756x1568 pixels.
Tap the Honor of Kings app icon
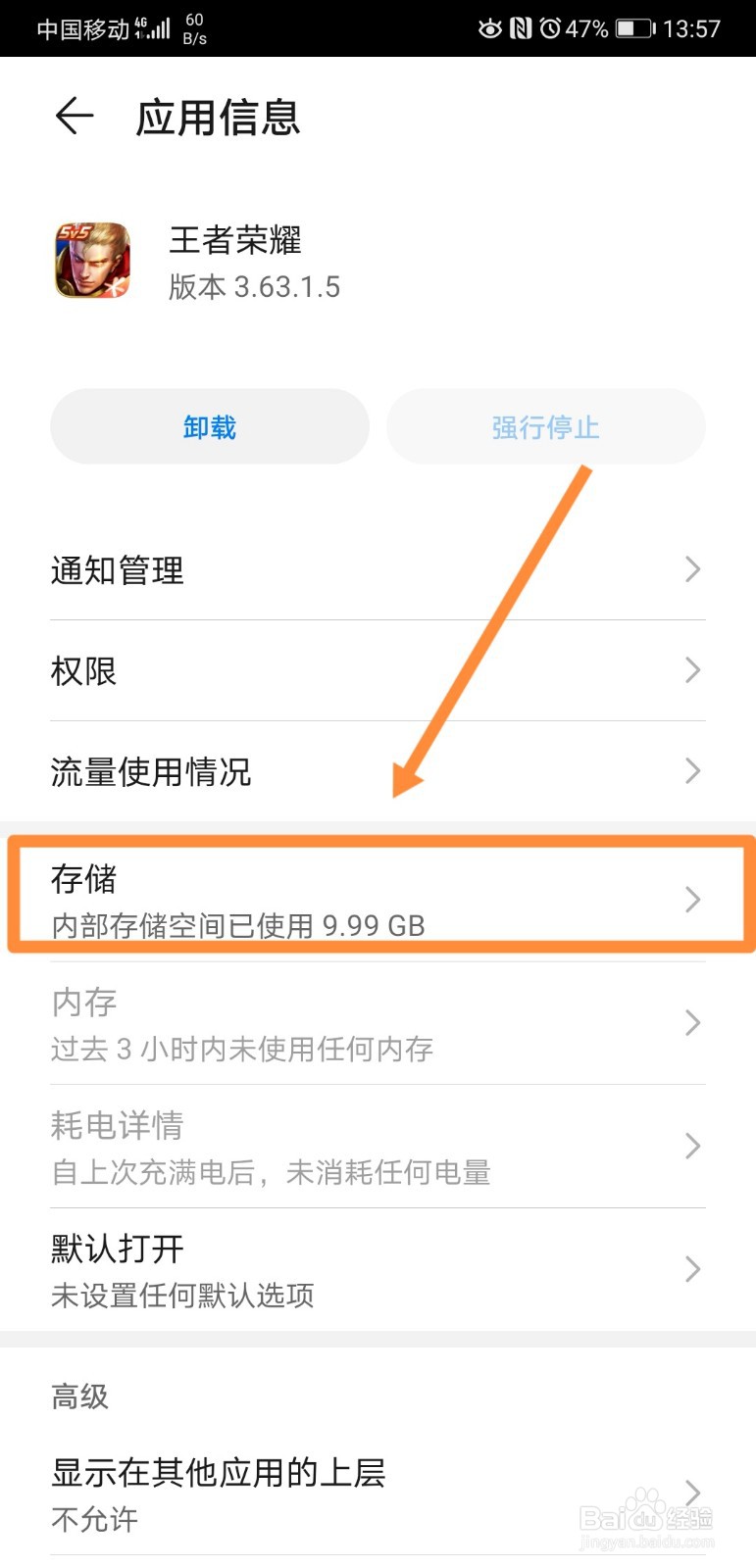click(x=93, y=261)
